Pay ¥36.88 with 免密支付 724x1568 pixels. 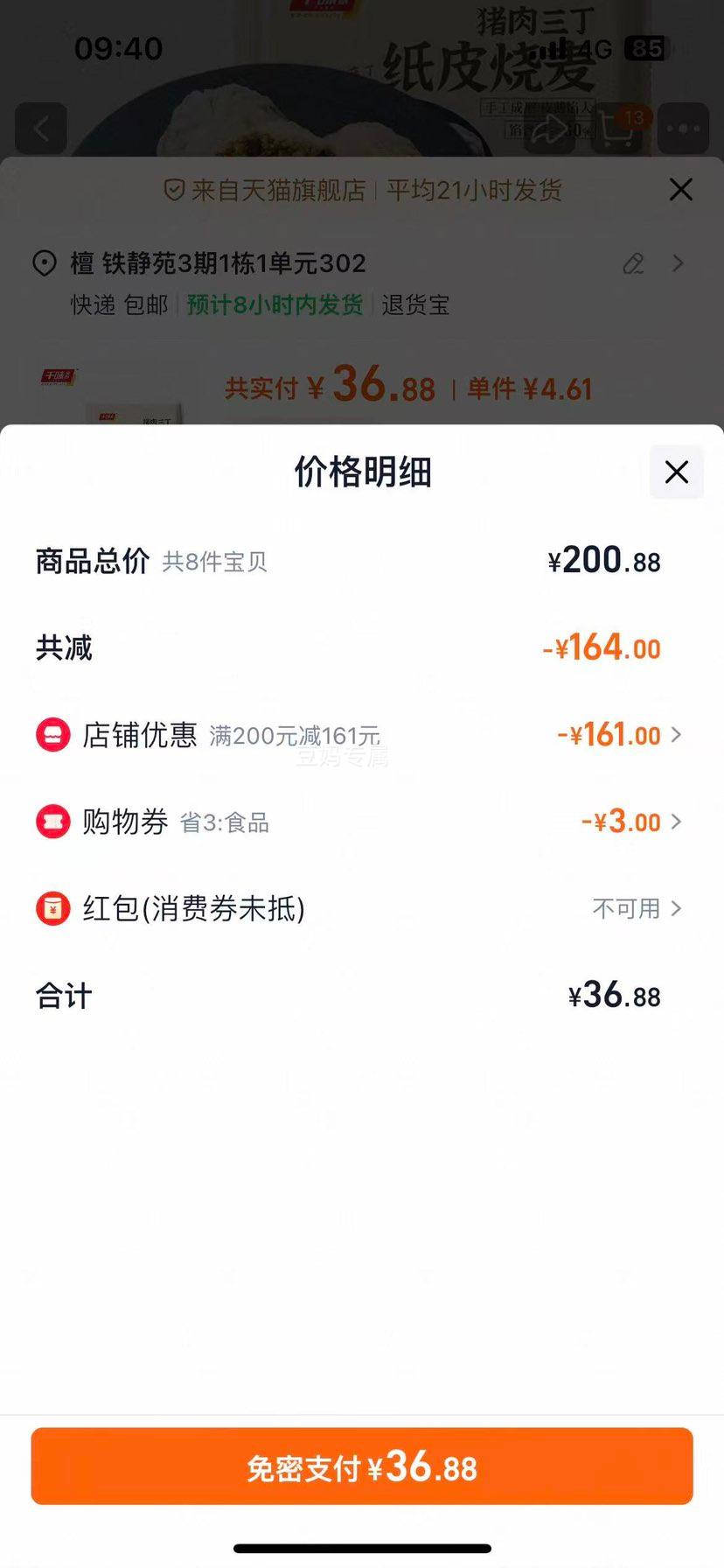(x=362, y=1466)
